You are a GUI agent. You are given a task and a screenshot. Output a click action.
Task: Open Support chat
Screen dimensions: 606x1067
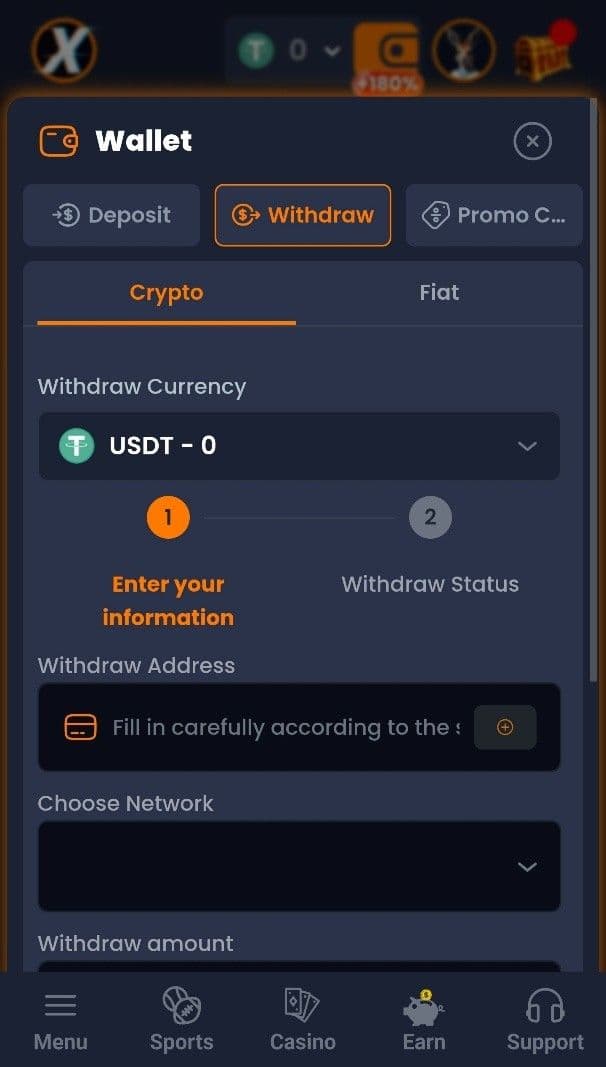545,1021
